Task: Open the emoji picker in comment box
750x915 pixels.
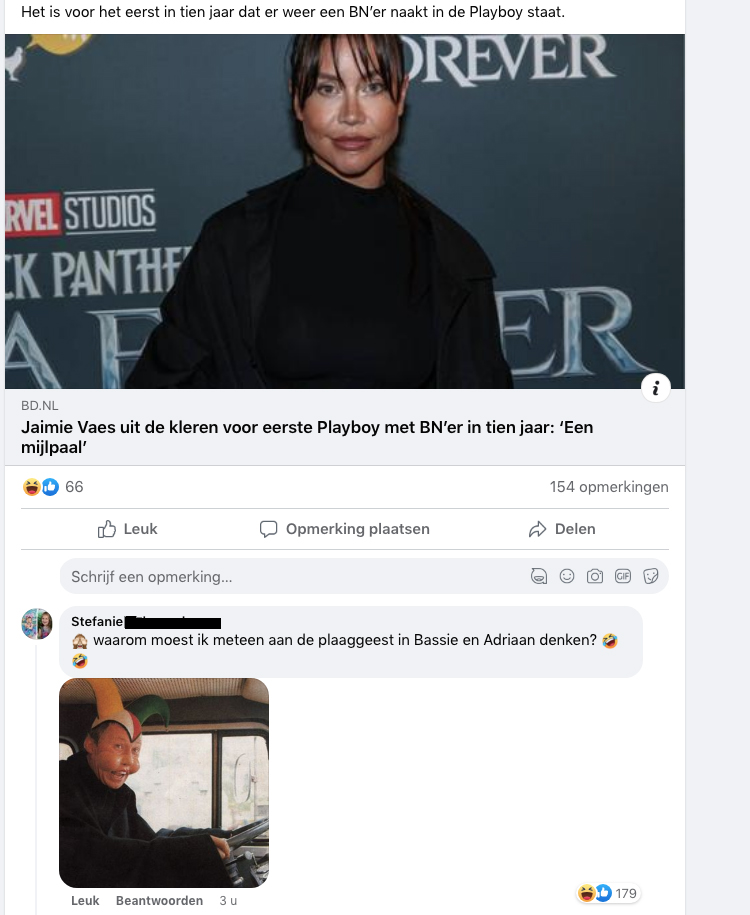Action: (567, 576)
